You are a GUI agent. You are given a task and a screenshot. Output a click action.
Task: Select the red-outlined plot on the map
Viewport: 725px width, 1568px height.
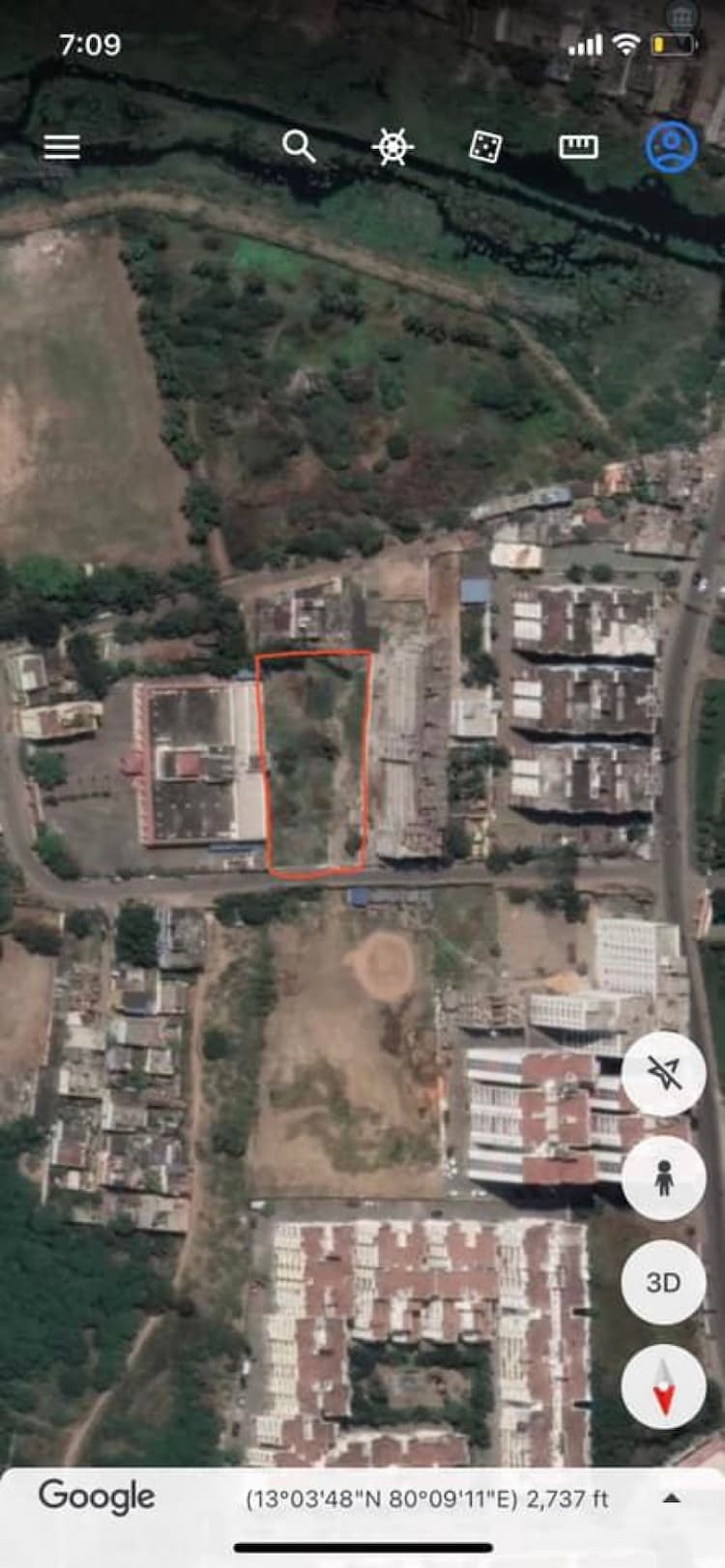click(314, 764)
